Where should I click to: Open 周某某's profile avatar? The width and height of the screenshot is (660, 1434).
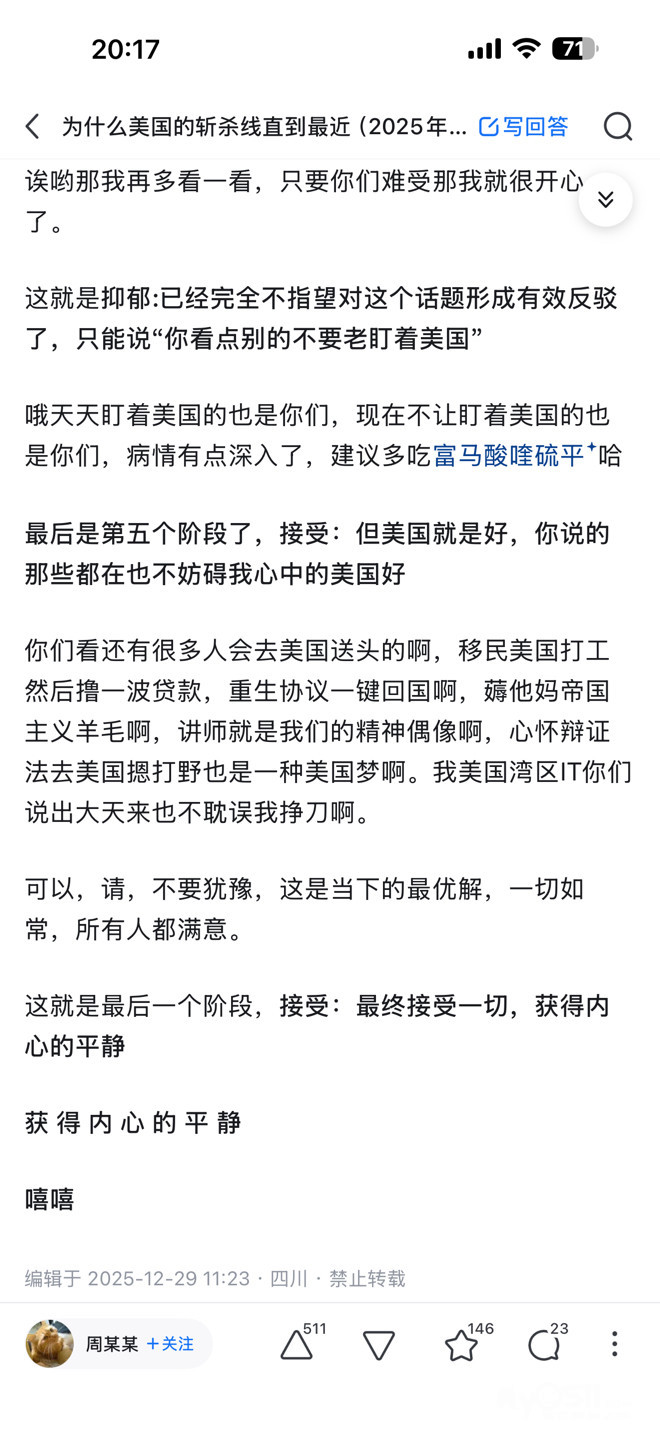(49, 1344)
